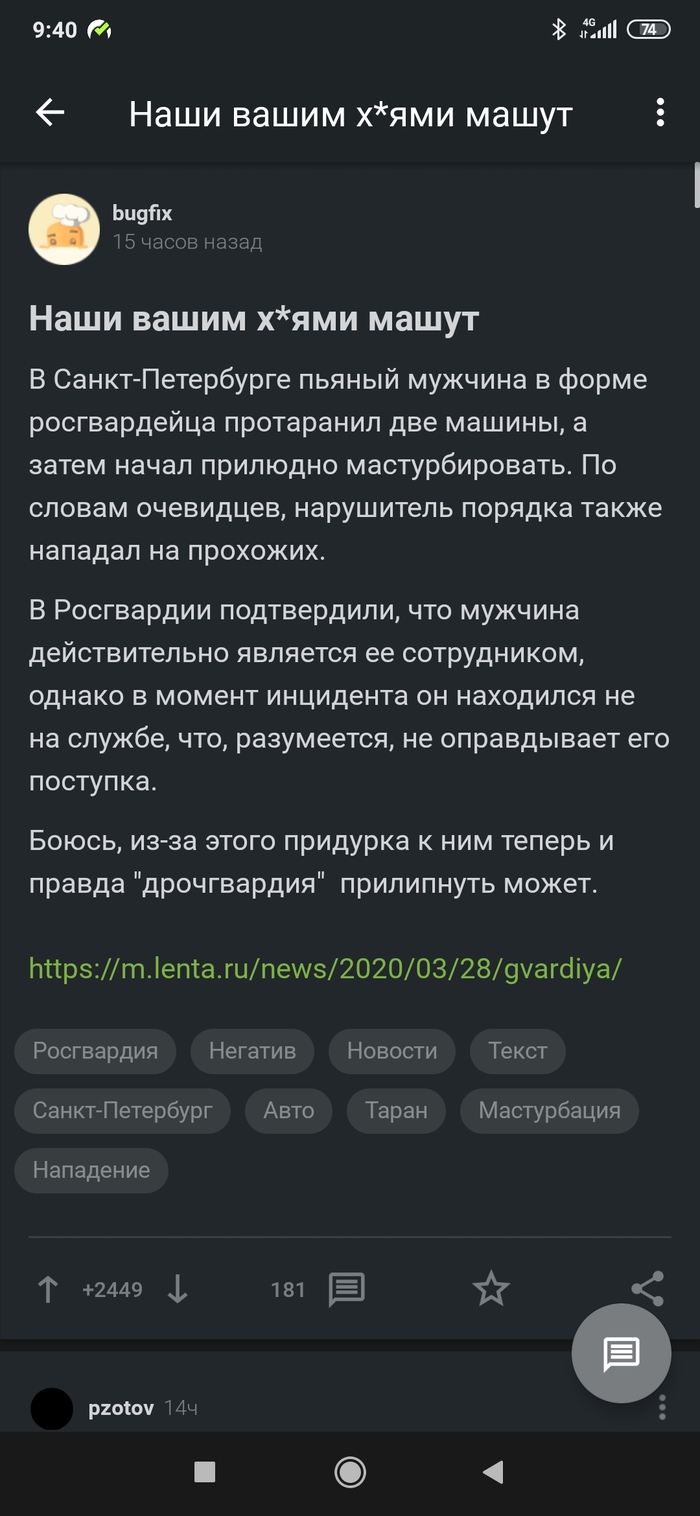Image resolution: width=700 pixels, height=1516 pixels.
Task: Select the Нападение tag
Action: click(x=91, y=1170)
